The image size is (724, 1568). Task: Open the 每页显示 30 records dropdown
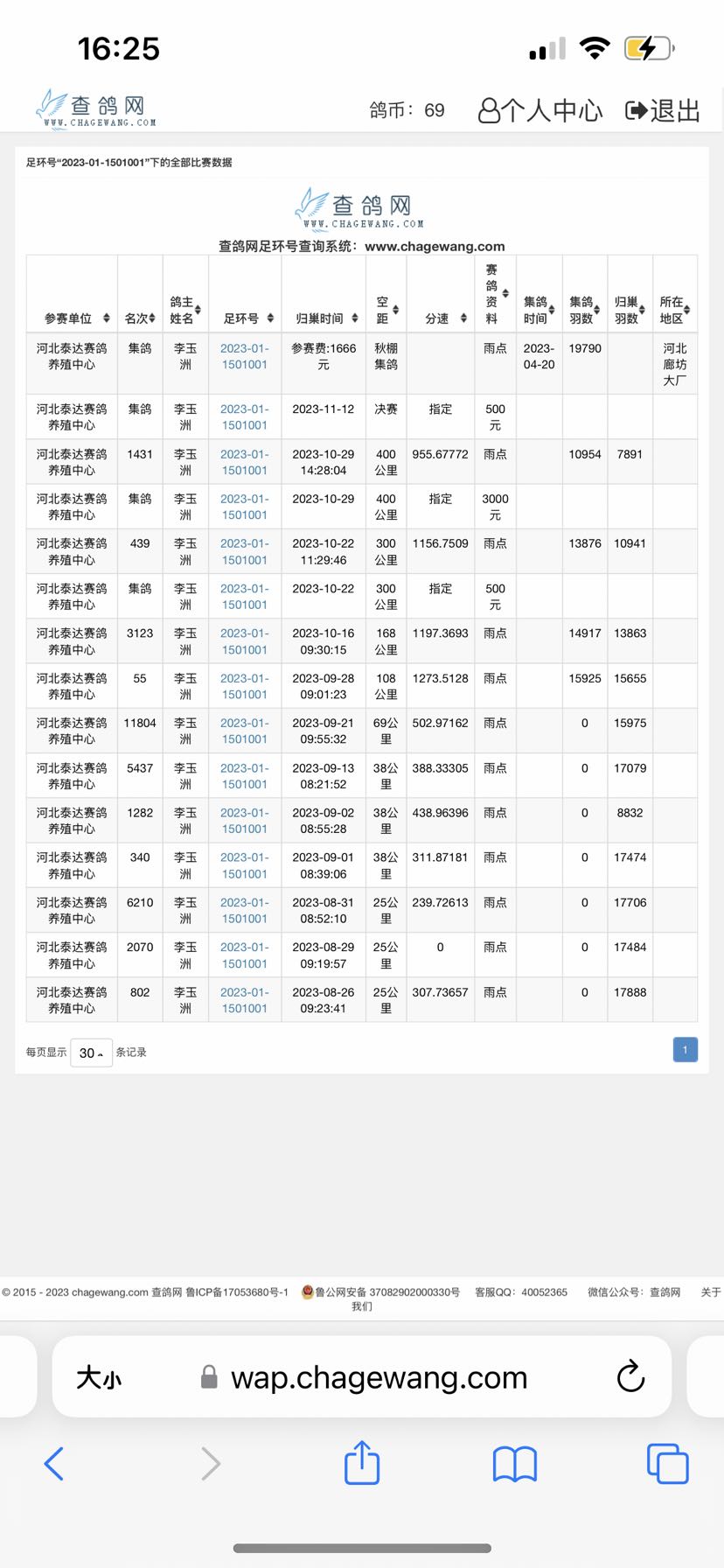tap(91, 1053)
